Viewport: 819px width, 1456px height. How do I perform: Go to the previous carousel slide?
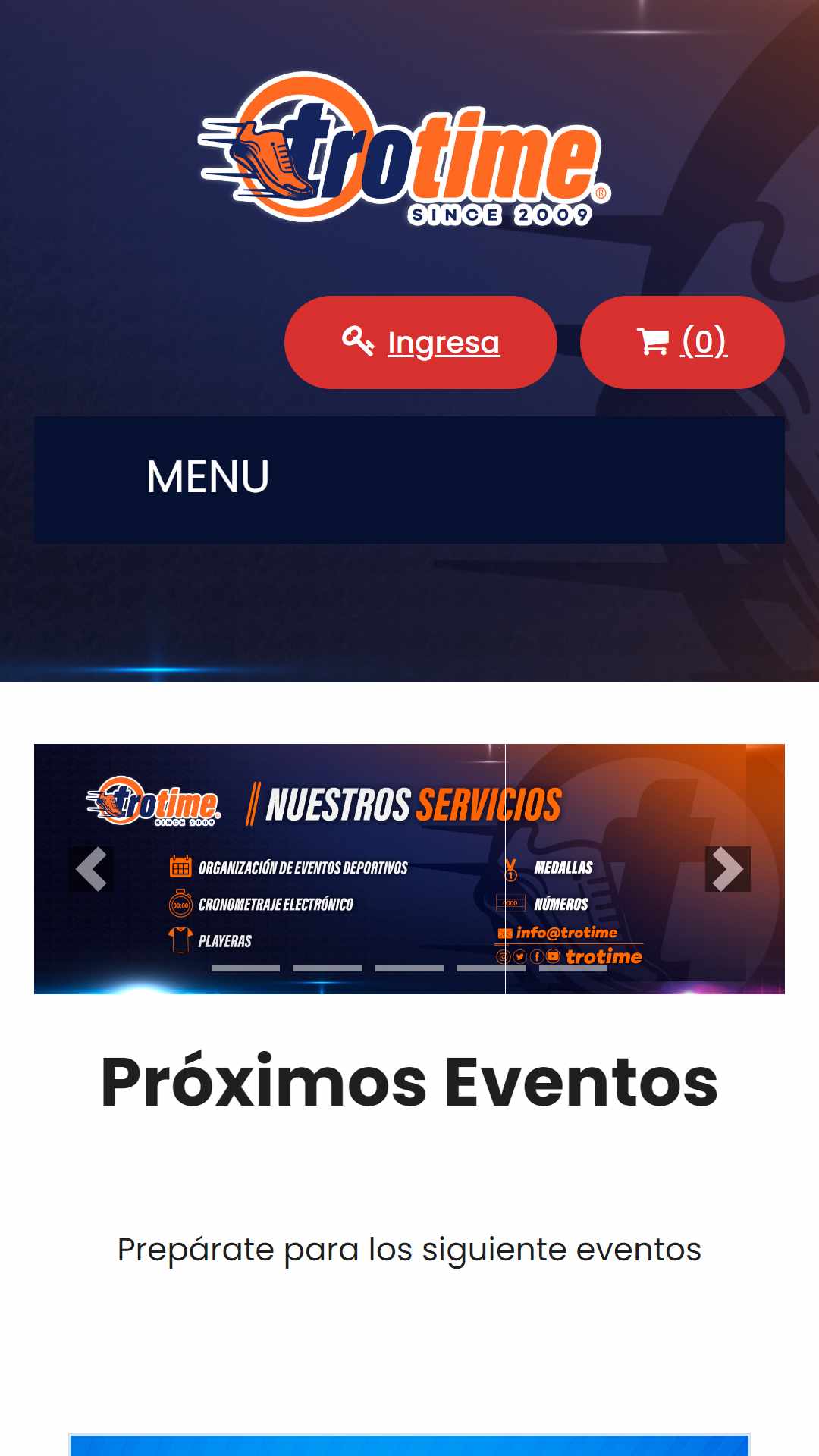pyautogui.click(x=91, y=869)
